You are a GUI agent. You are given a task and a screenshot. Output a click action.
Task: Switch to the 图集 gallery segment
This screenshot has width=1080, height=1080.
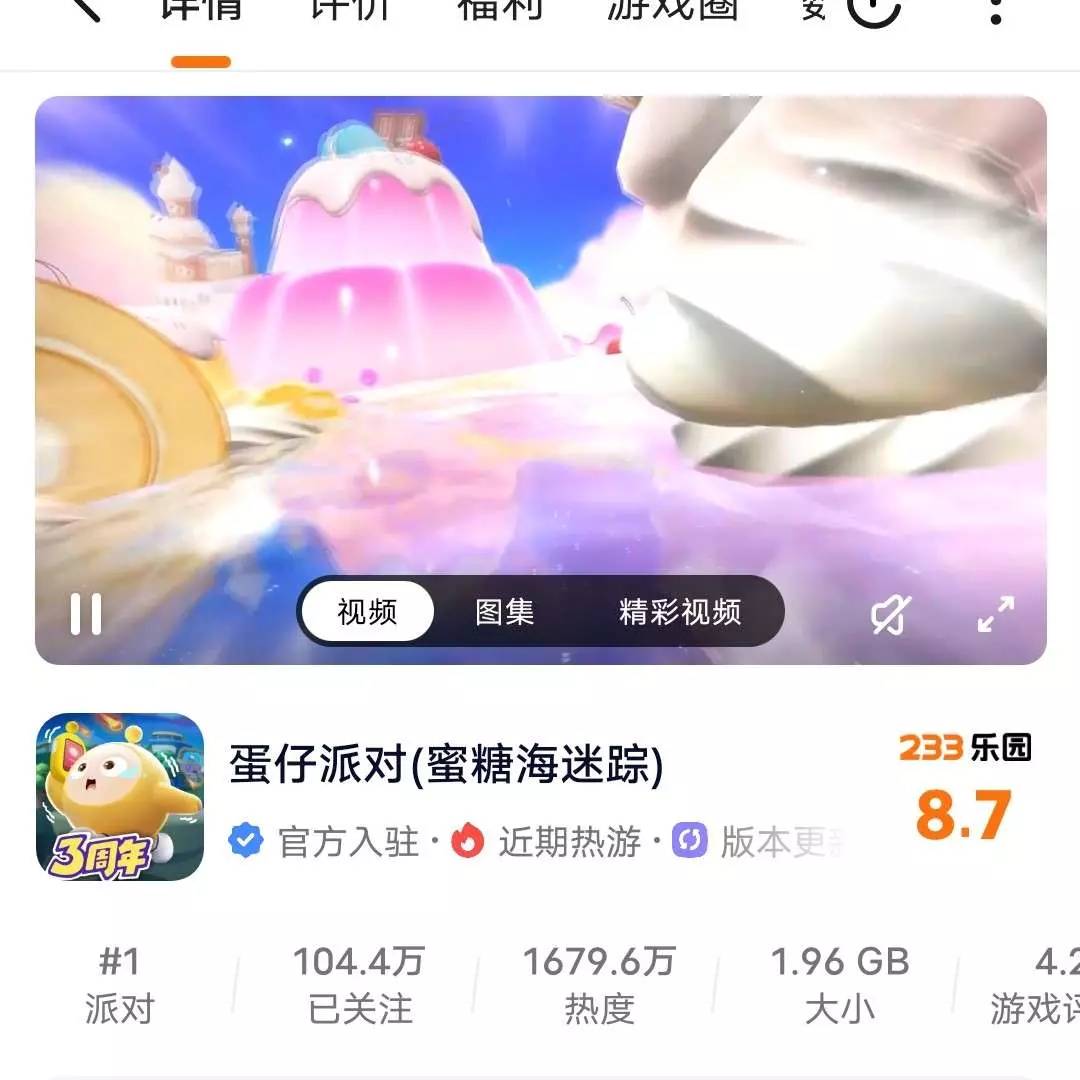click(x=504, y=611)
